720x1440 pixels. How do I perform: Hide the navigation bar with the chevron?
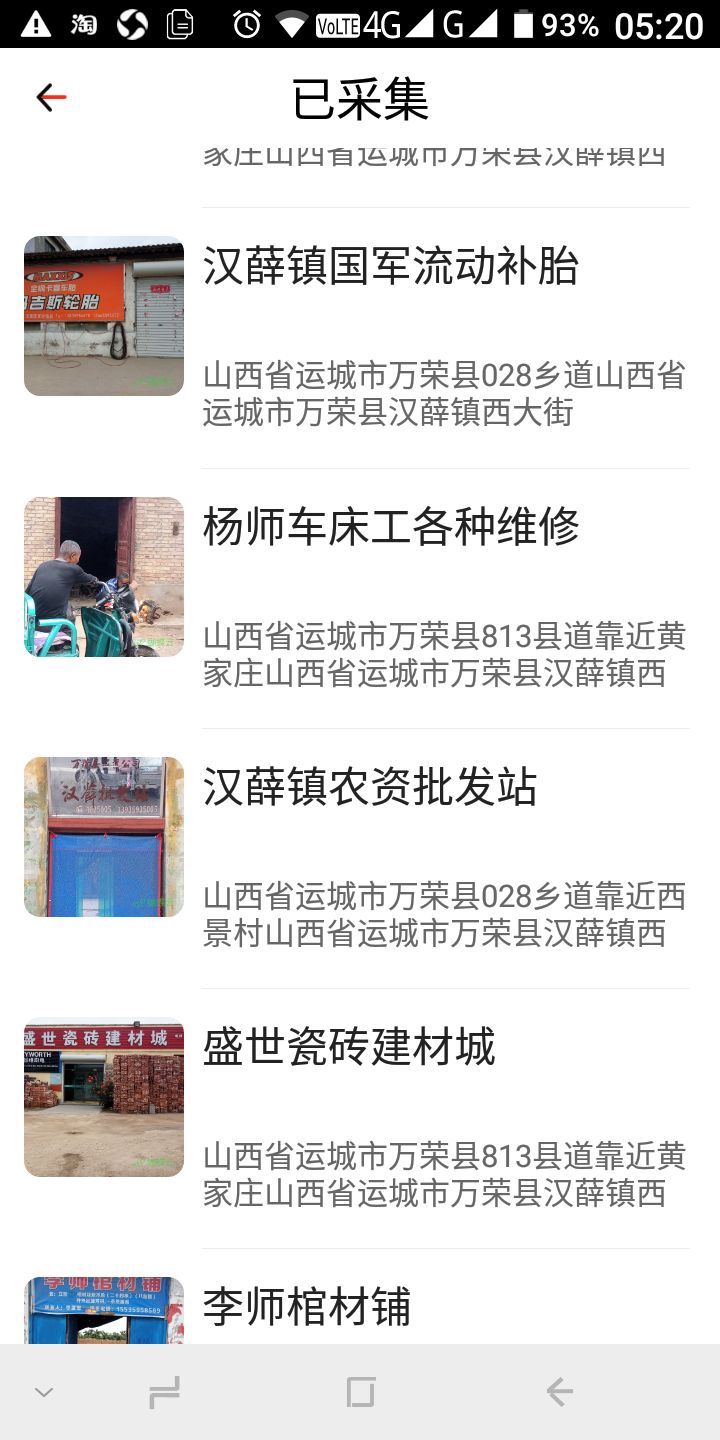point(44,1392)
